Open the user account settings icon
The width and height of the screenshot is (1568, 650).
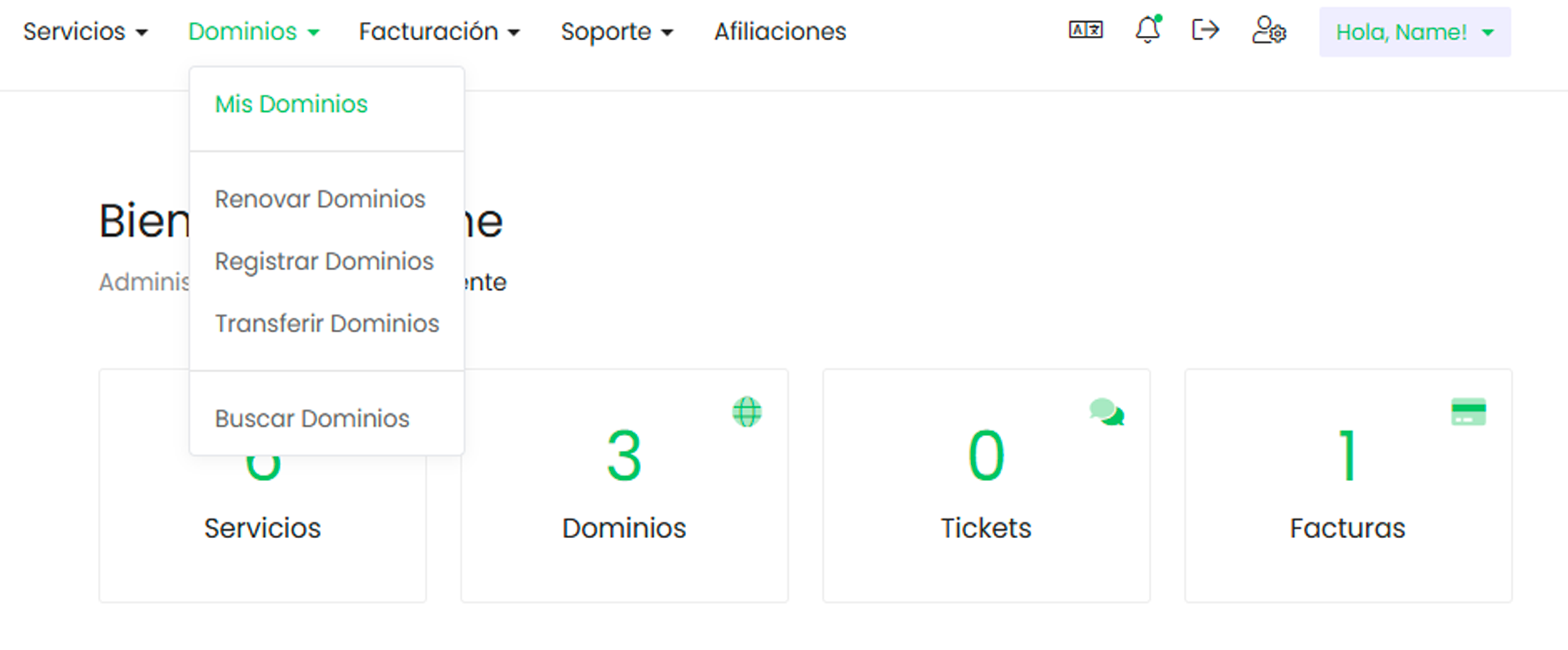click(1269, 31)
